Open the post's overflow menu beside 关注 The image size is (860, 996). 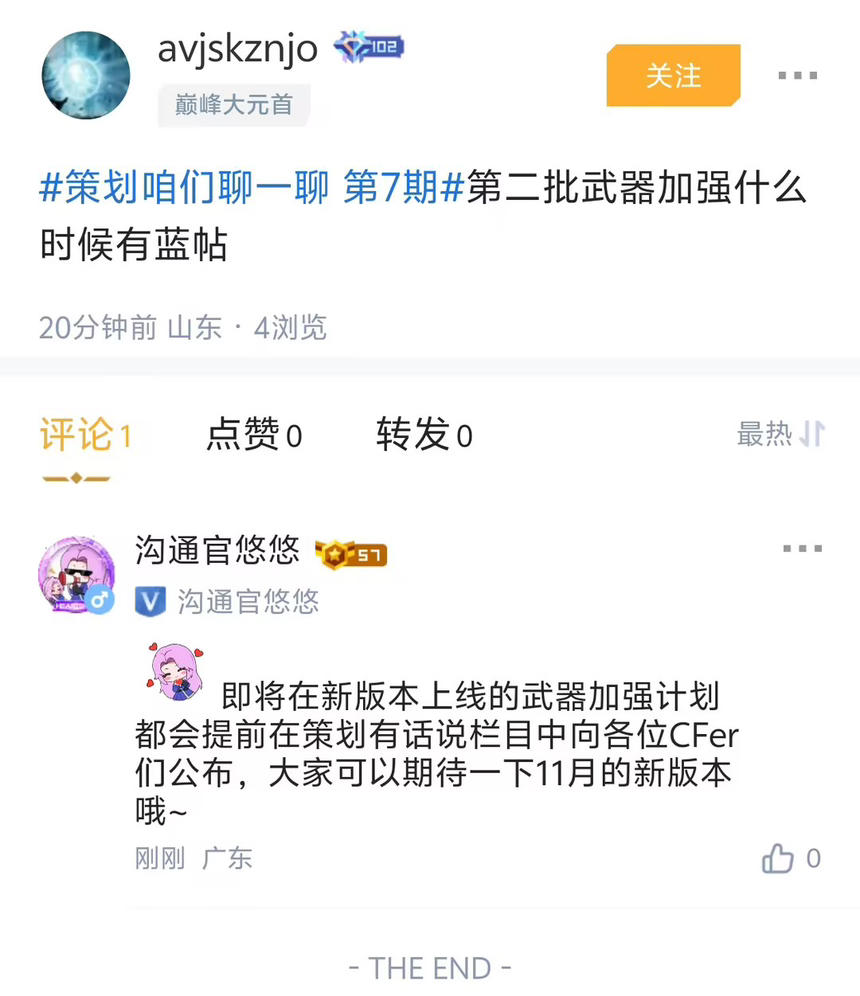(797, 77)
